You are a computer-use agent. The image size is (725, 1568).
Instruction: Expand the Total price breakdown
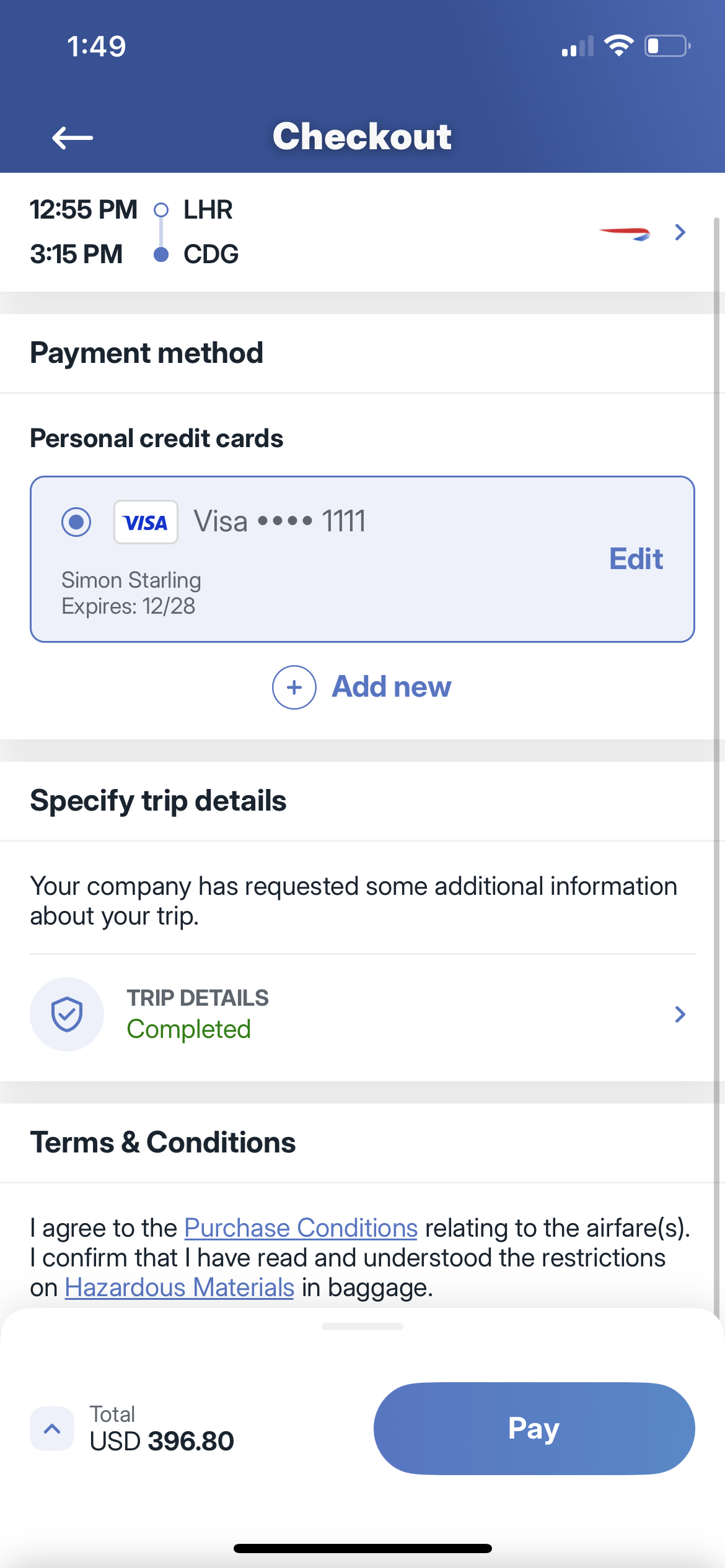pyautogui.click(x=52, y=1429)
